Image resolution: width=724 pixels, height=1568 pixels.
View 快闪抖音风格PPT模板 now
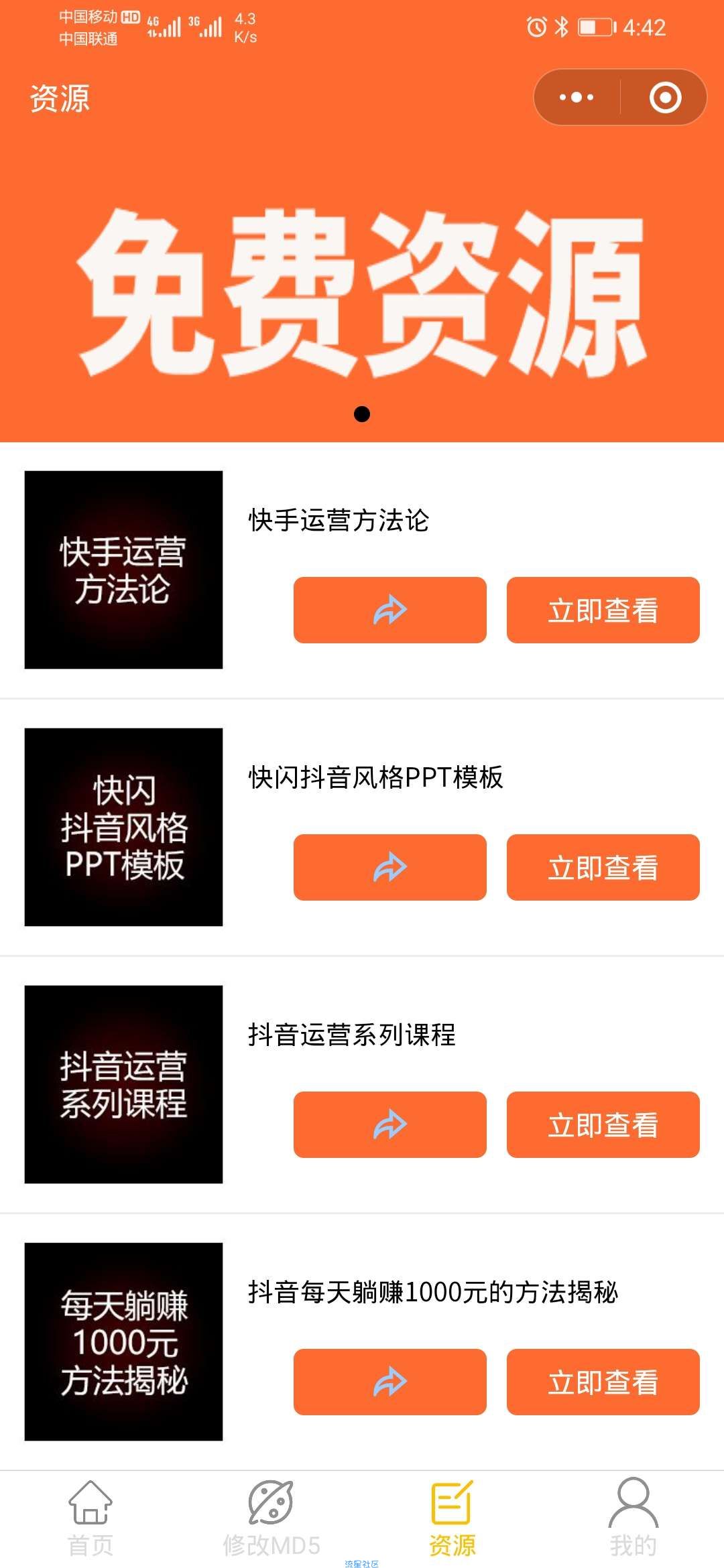click(603, 867)
